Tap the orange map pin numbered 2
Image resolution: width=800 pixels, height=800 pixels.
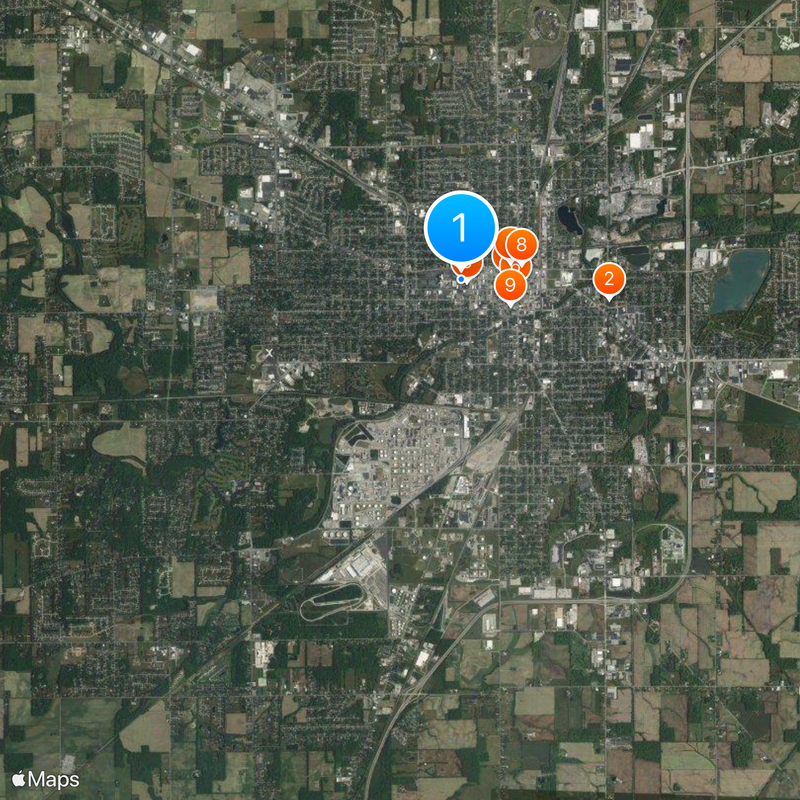tap(609, 279)
